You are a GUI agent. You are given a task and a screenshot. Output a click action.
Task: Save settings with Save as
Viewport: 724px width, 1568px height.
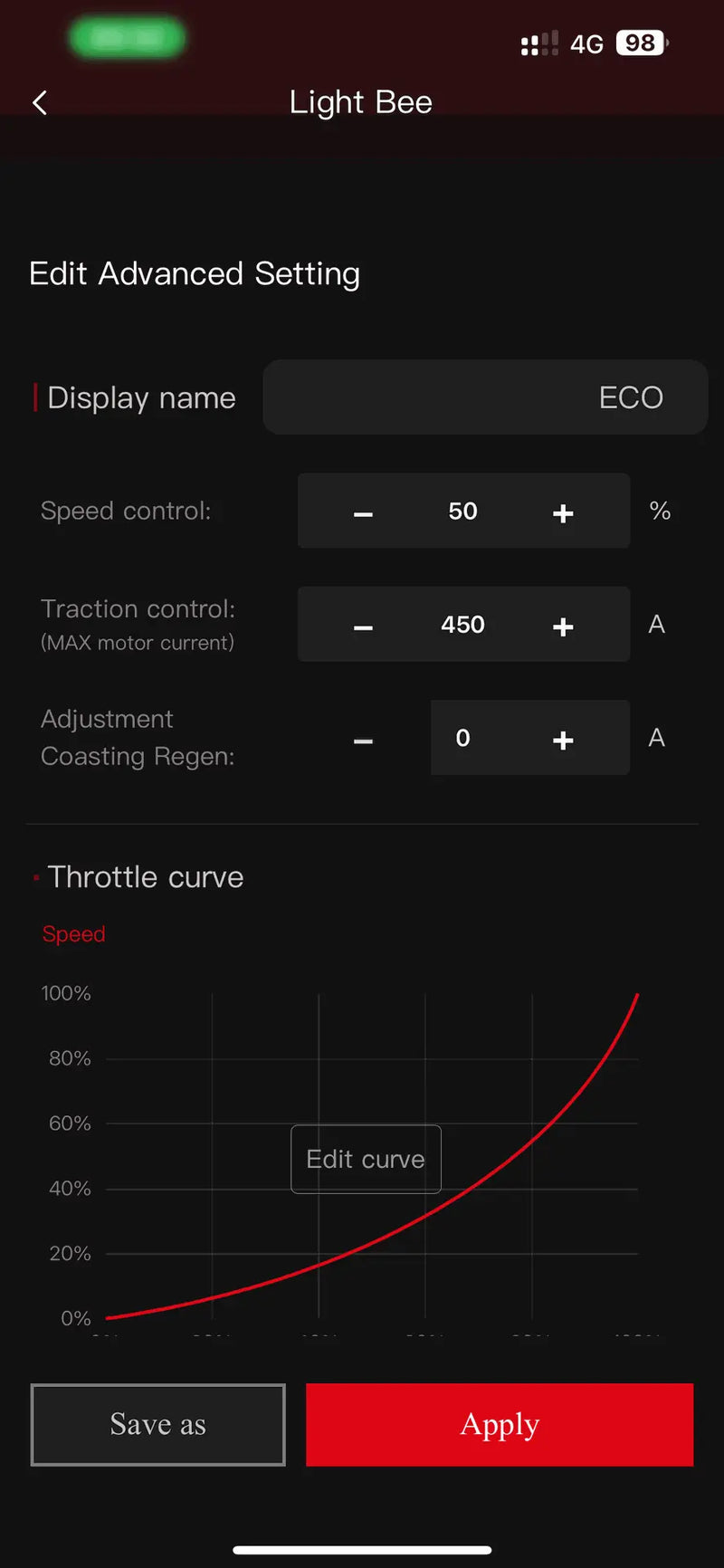click(x=158, y=1424)
